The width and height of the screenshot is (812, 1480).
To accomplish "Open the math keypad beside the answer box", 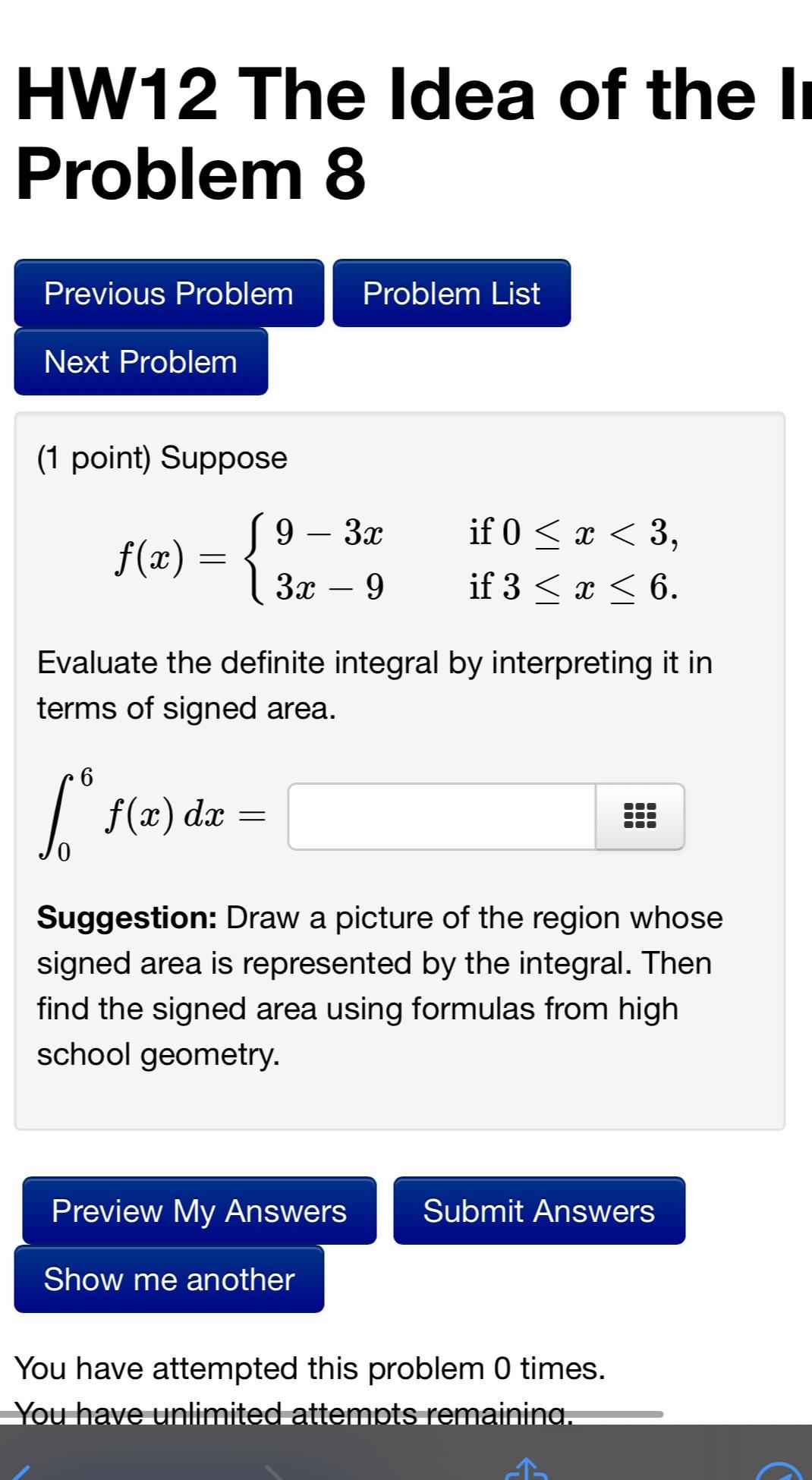I will (640, 817).
